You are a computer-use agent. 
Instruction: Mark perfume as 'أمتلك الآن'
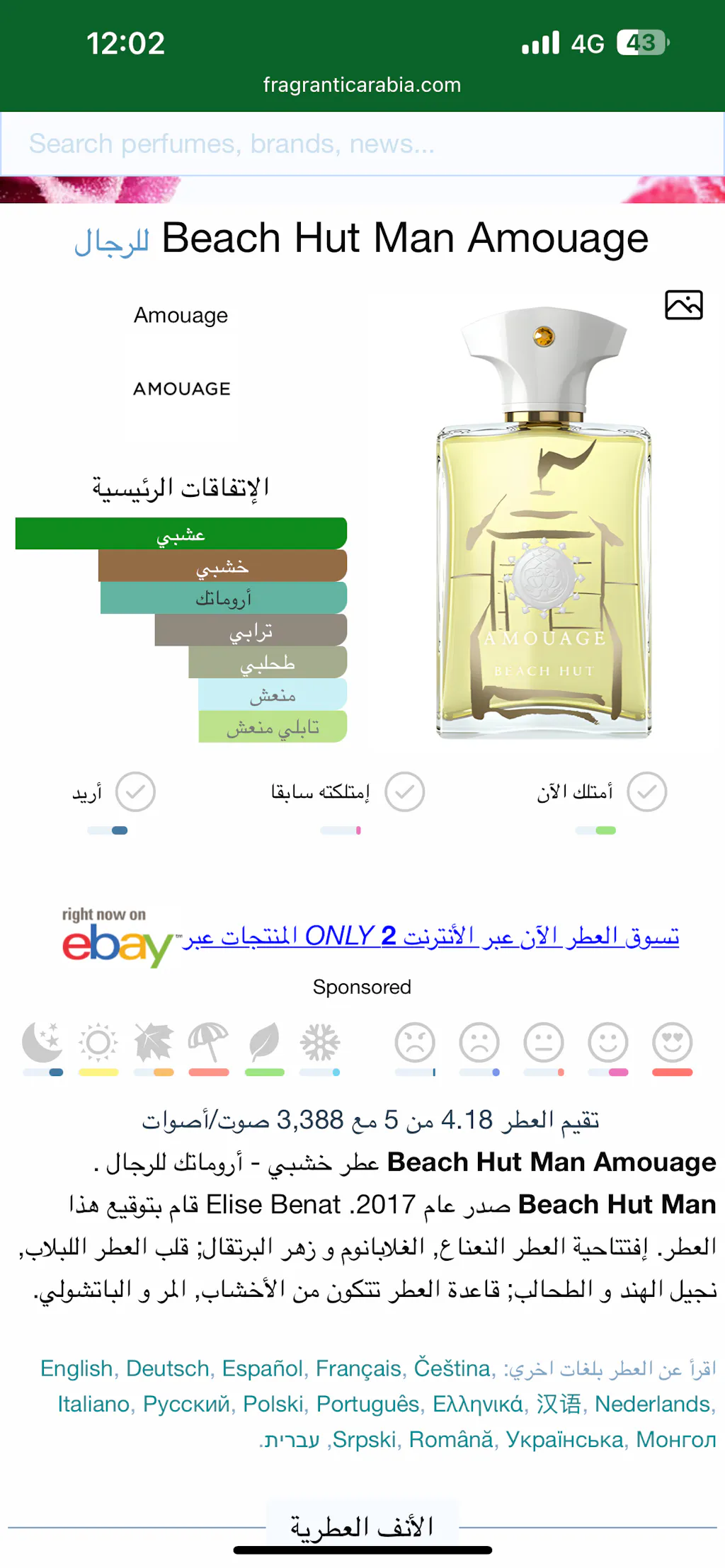tap(647, 792)
